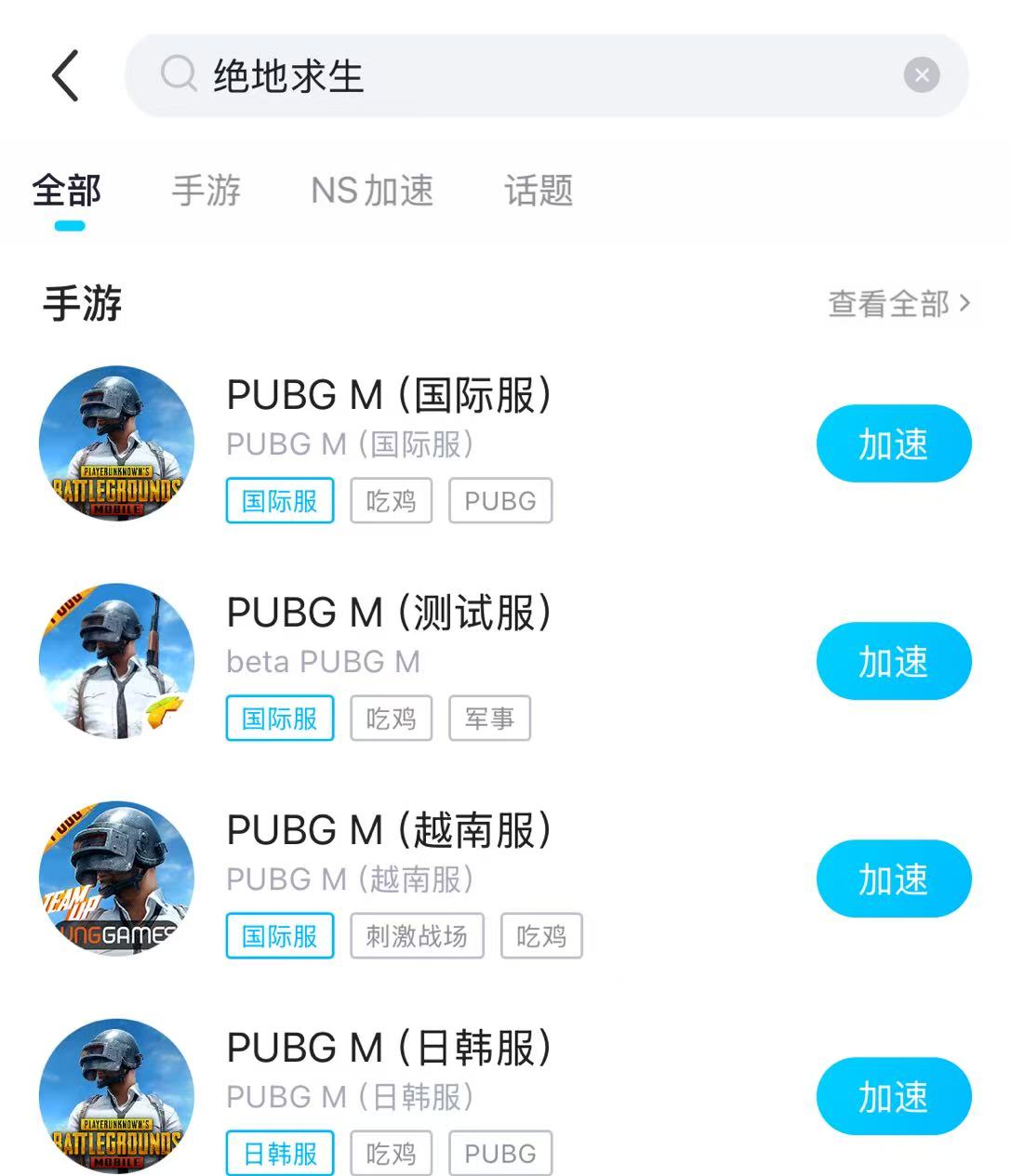
Task: Switch to the NS加速 tab
Action: point(372,192)
